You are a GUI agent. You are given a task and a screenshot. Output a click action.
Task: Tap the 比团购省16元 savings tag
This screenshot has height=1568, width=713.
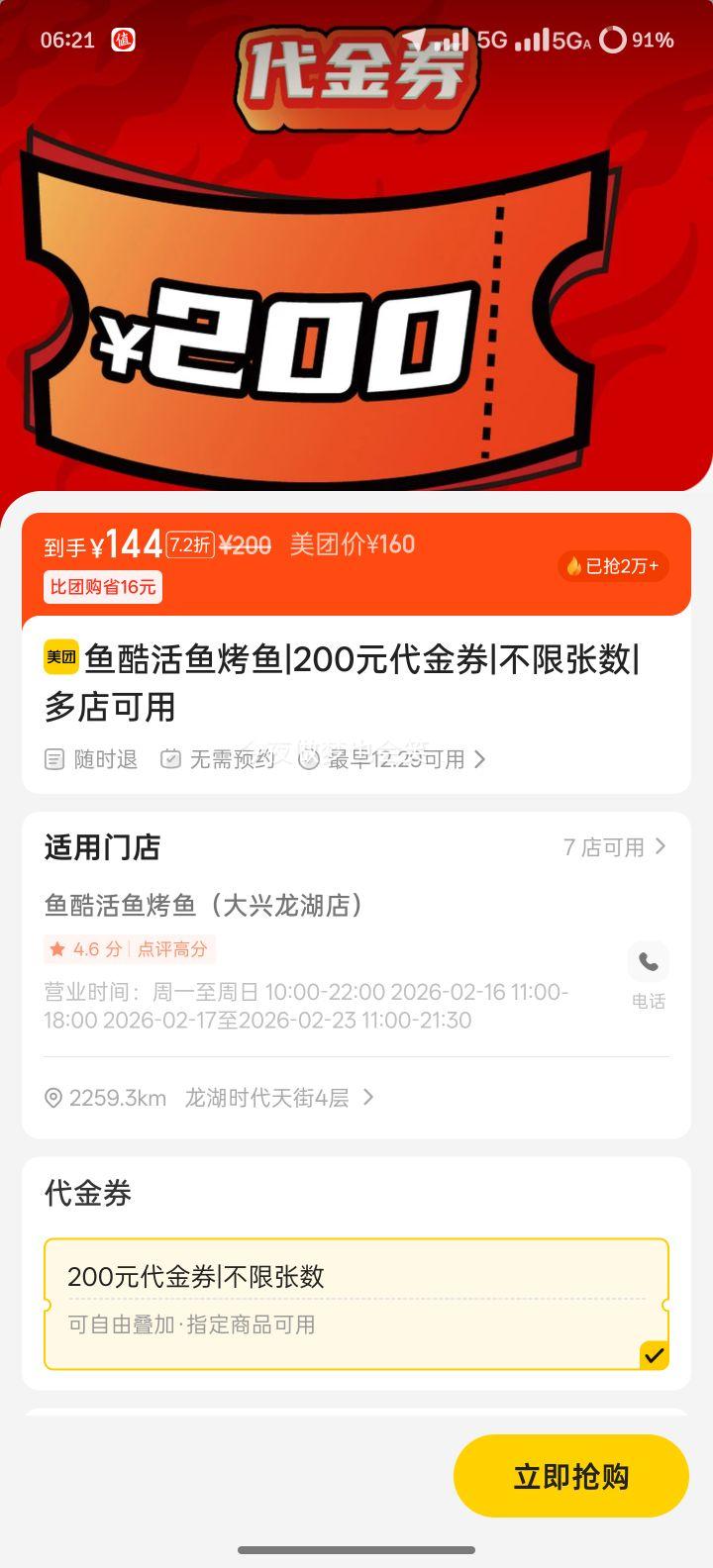point(103,587)
